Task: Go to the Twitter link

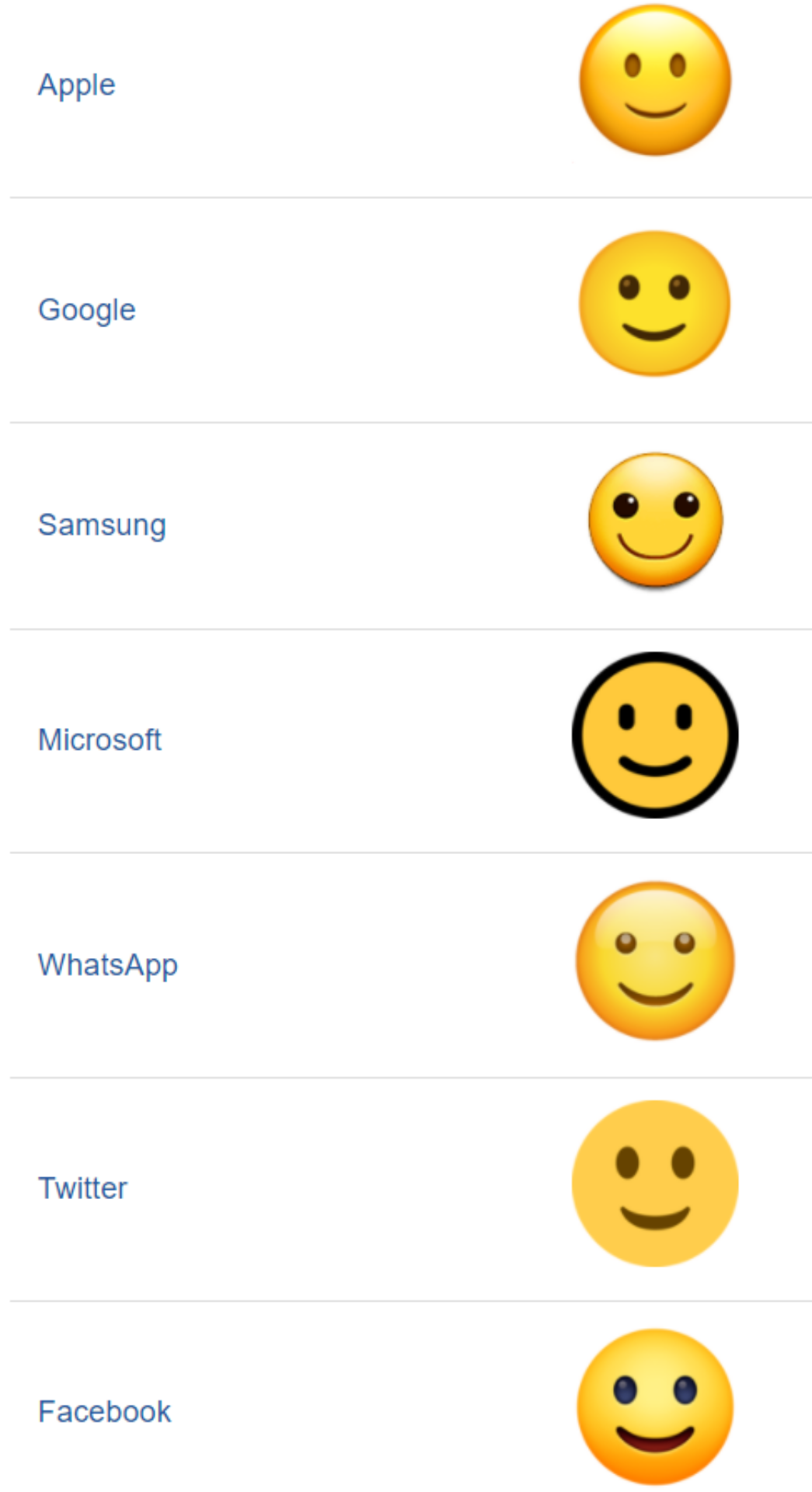Action: point(82,1188)
